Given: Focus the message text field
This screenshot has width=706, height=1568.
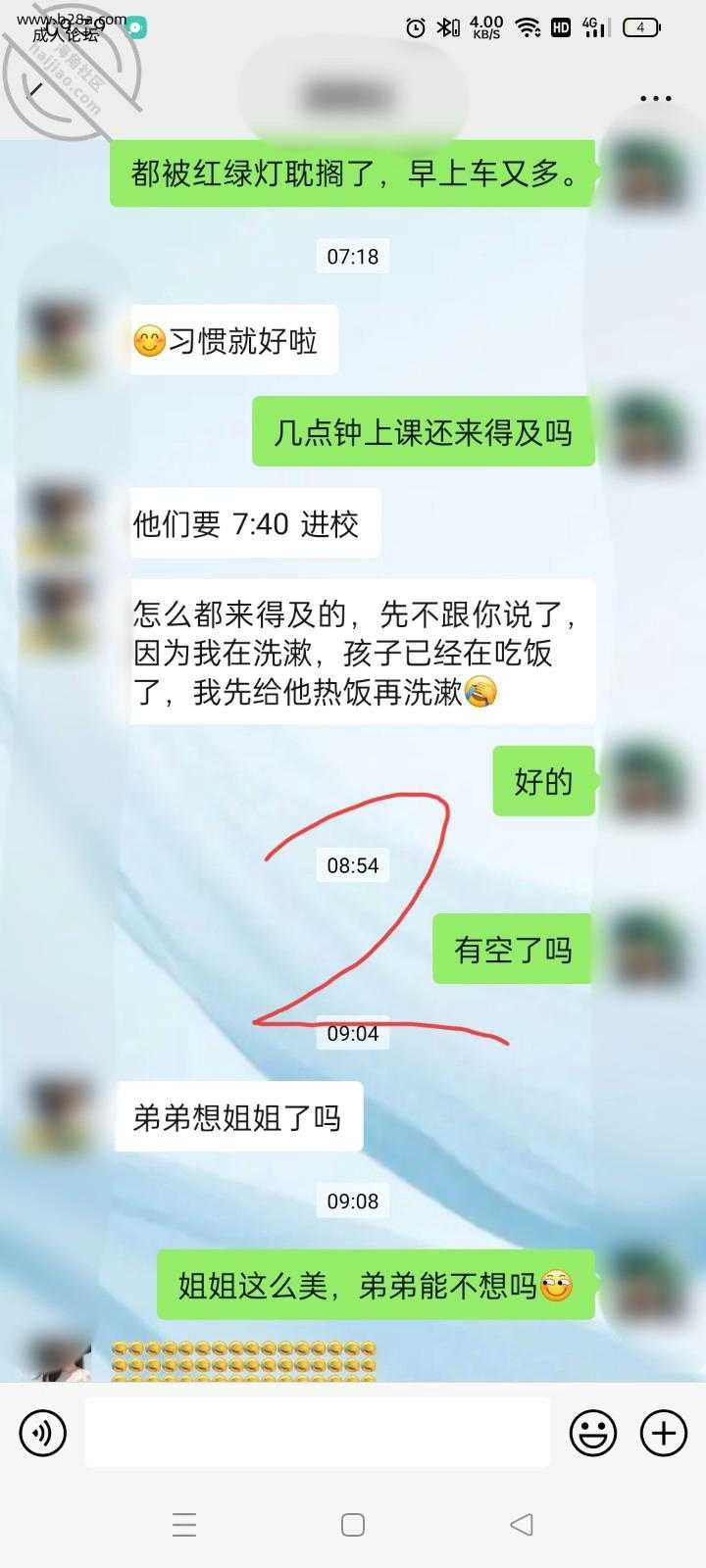Looking at the screenshot, I should (317, 1433).
